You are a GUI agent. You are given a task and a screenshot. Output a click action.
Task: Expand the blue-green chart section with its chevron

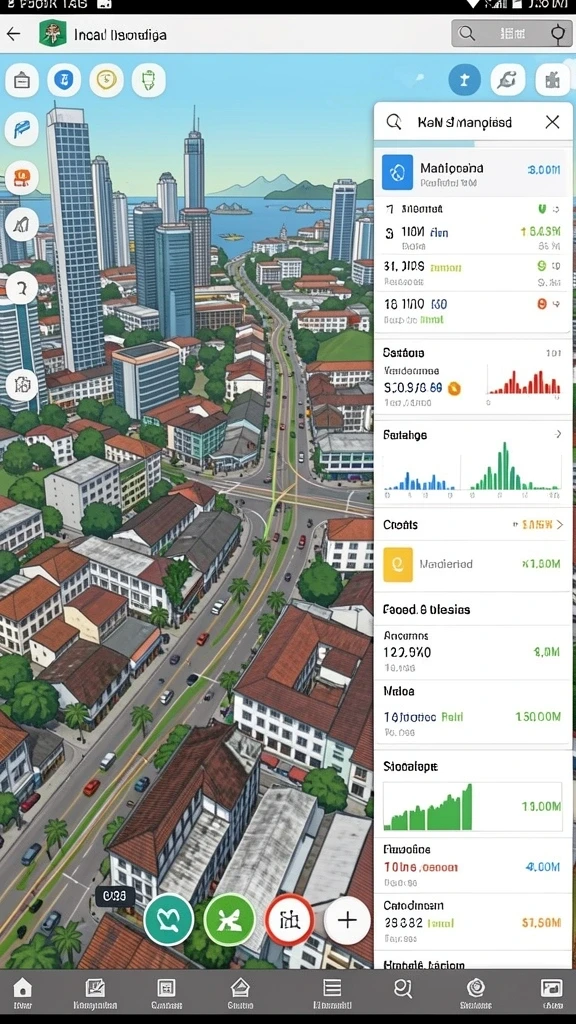pyautogui.click(x=558, y=434)
